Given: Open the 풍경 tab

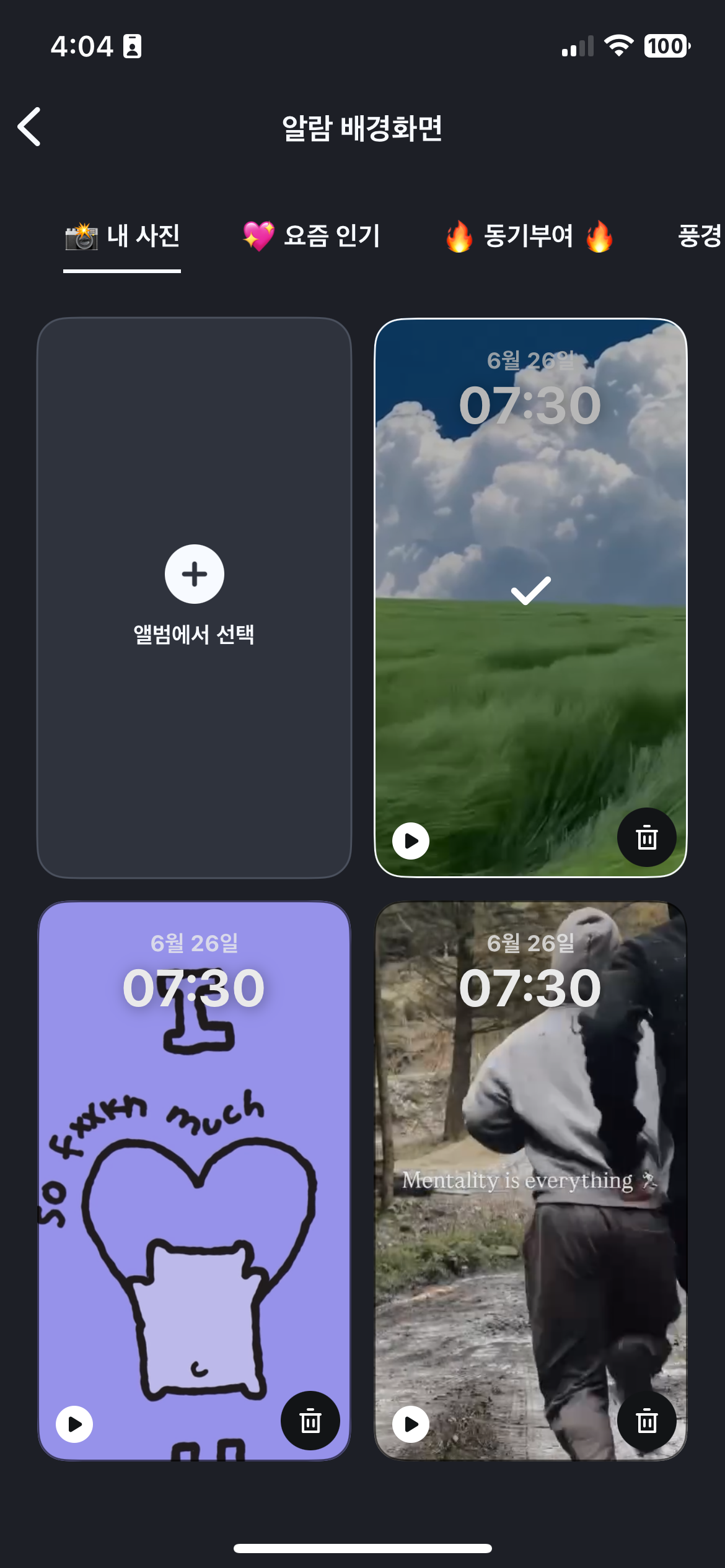Looking at the screenshot, I should [x=699, y=236].
